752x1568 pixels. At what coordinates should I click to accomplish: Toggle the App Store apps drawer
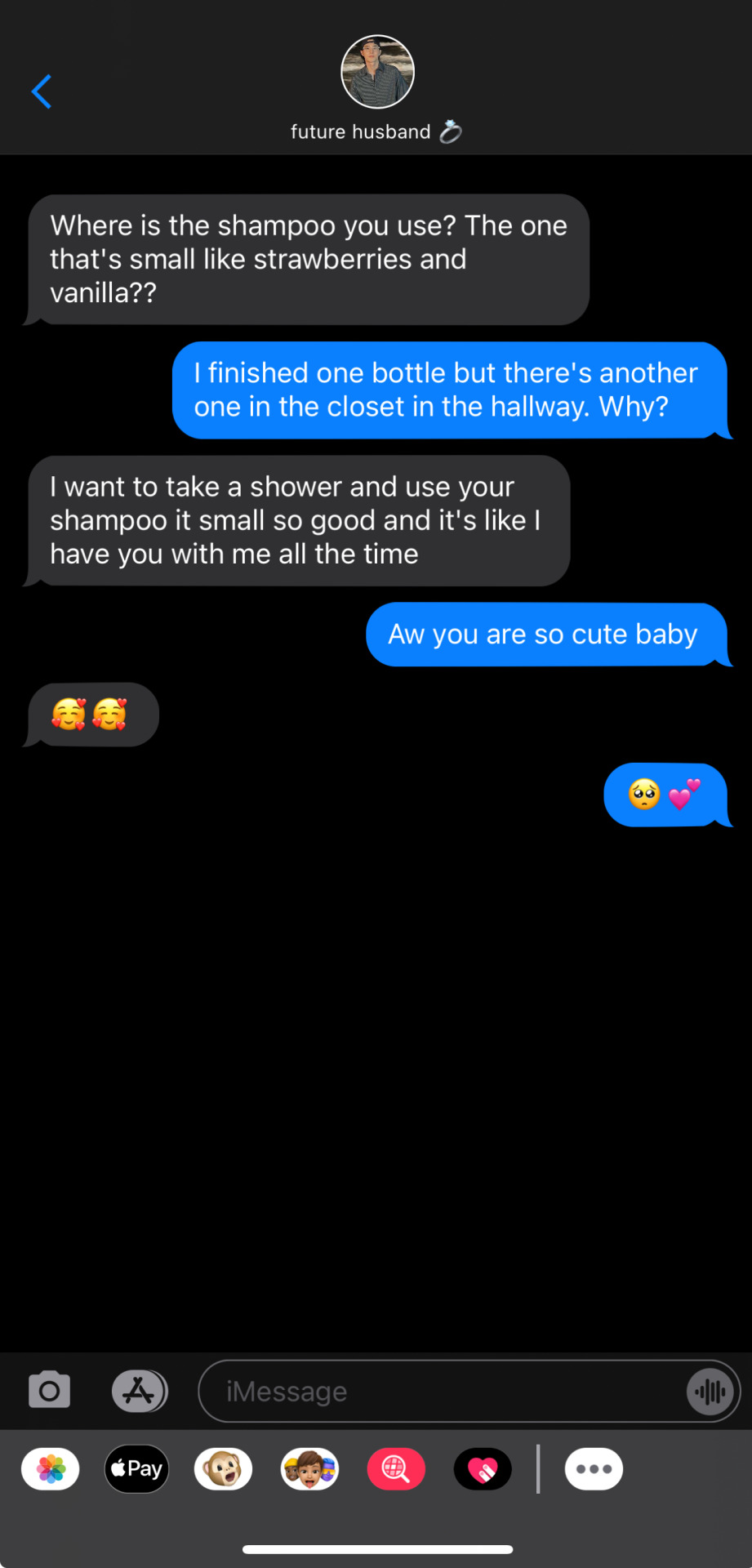point(140,1390)
